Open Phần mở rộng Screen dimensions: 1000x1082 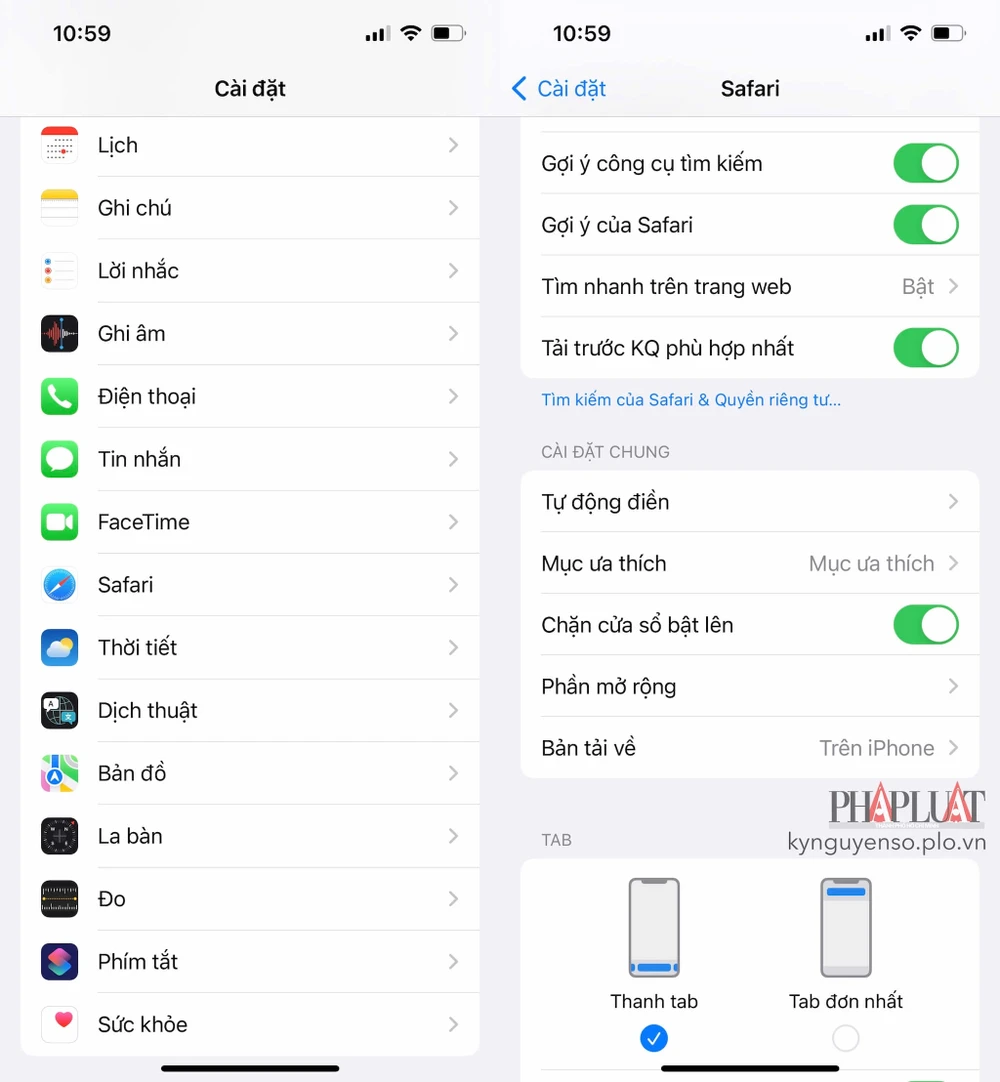750,687
